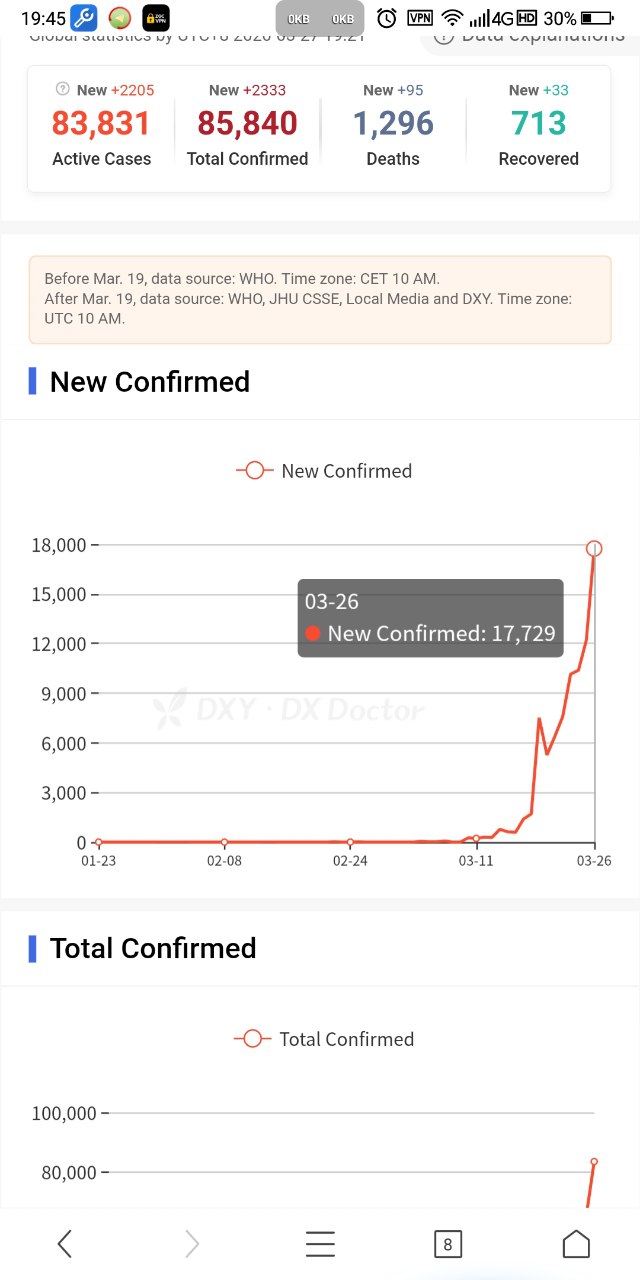Open the Data Explanations button
The image size is (640, 1280).
[x=530, y=40]
